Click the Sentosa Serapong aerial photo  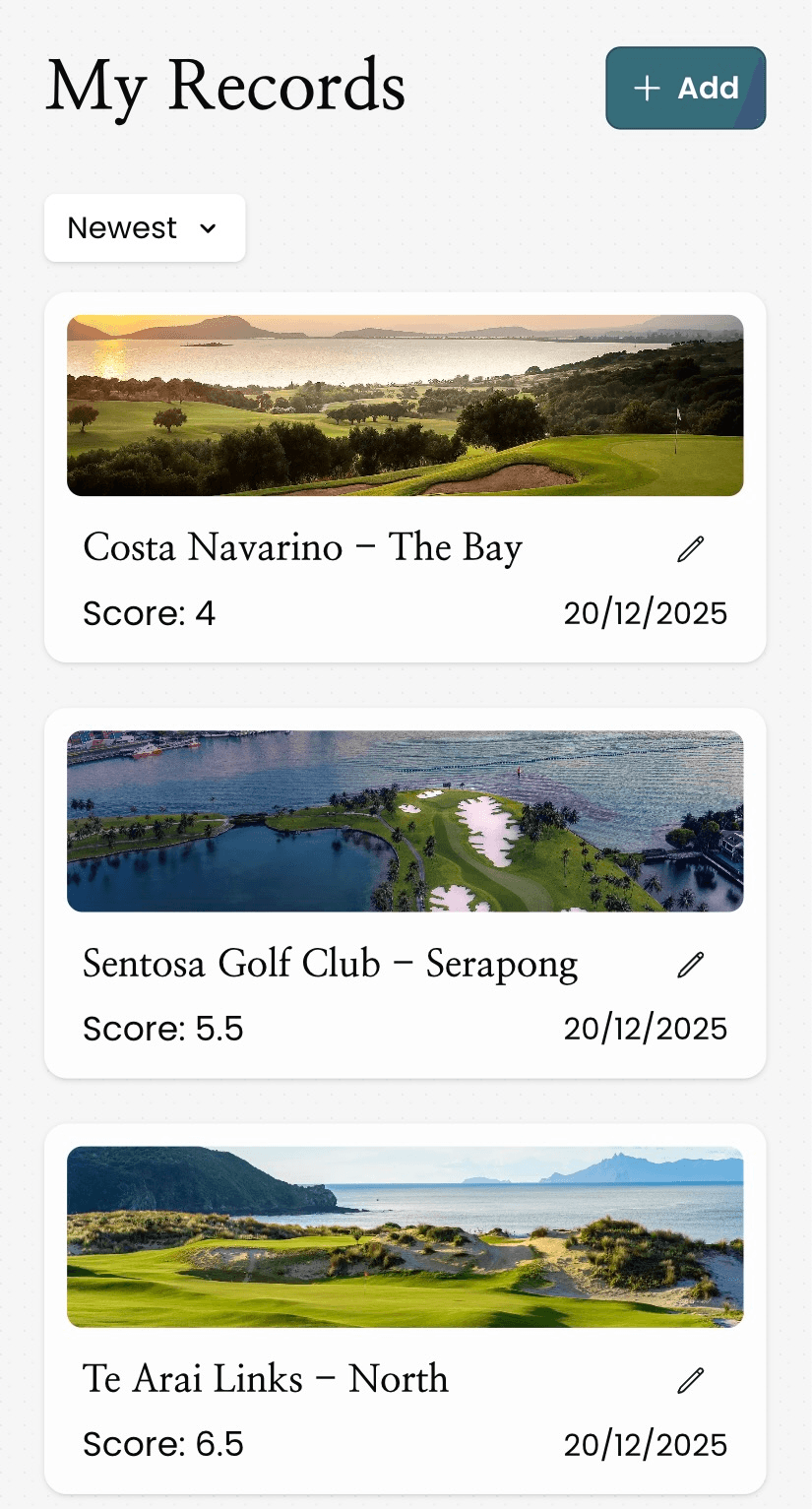point(405,821)
